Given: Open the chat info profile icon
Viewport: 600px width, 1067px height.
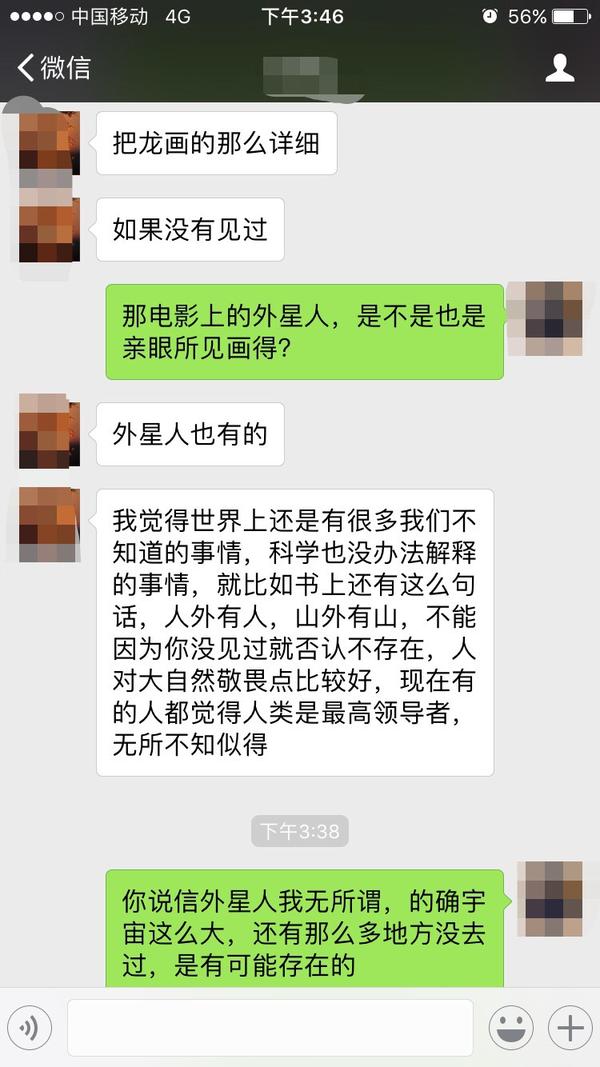Looking at the screenshot, I should (x=559, y=68).
